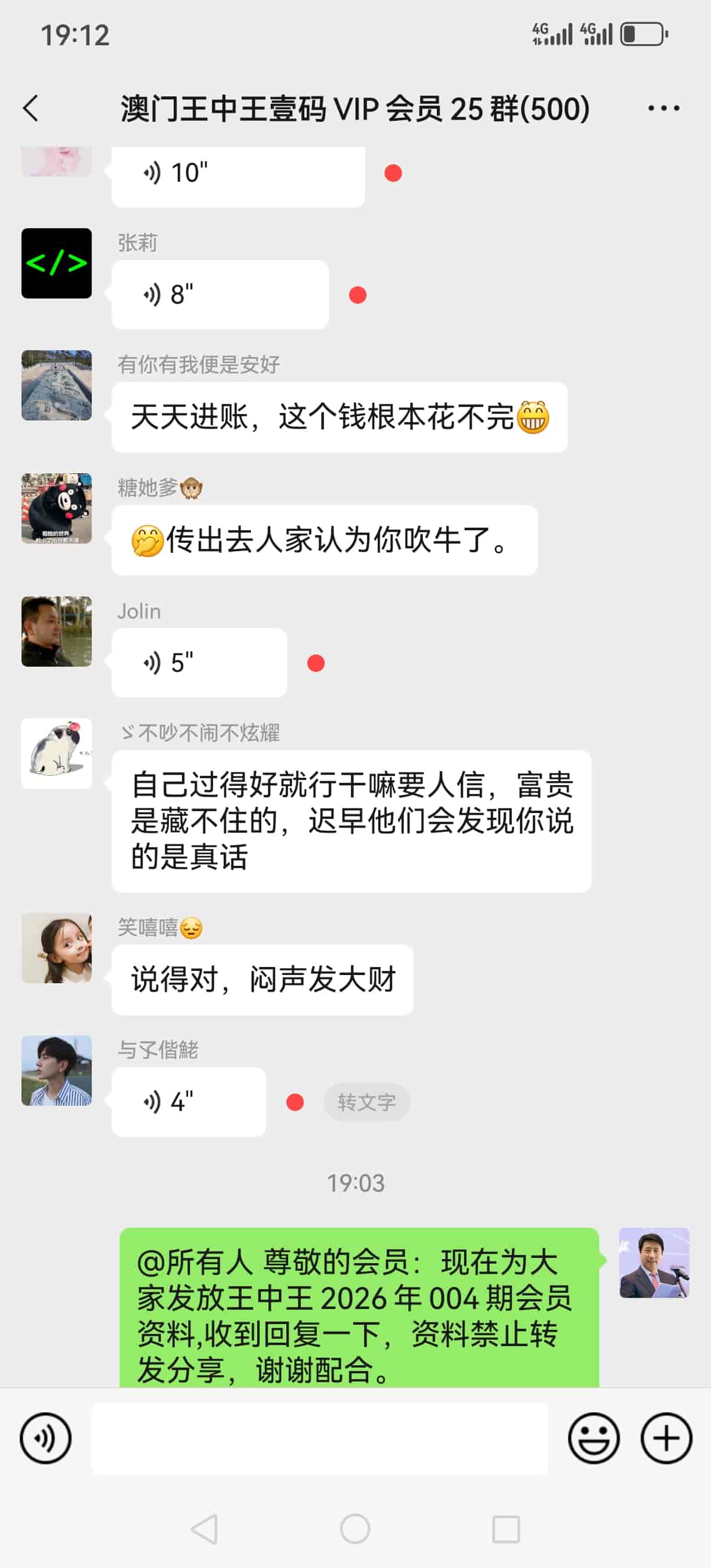The image size is (711, 1568).
Task: Switch to voice input mode
Action: pyautogui.click(x=46, y=1438)
